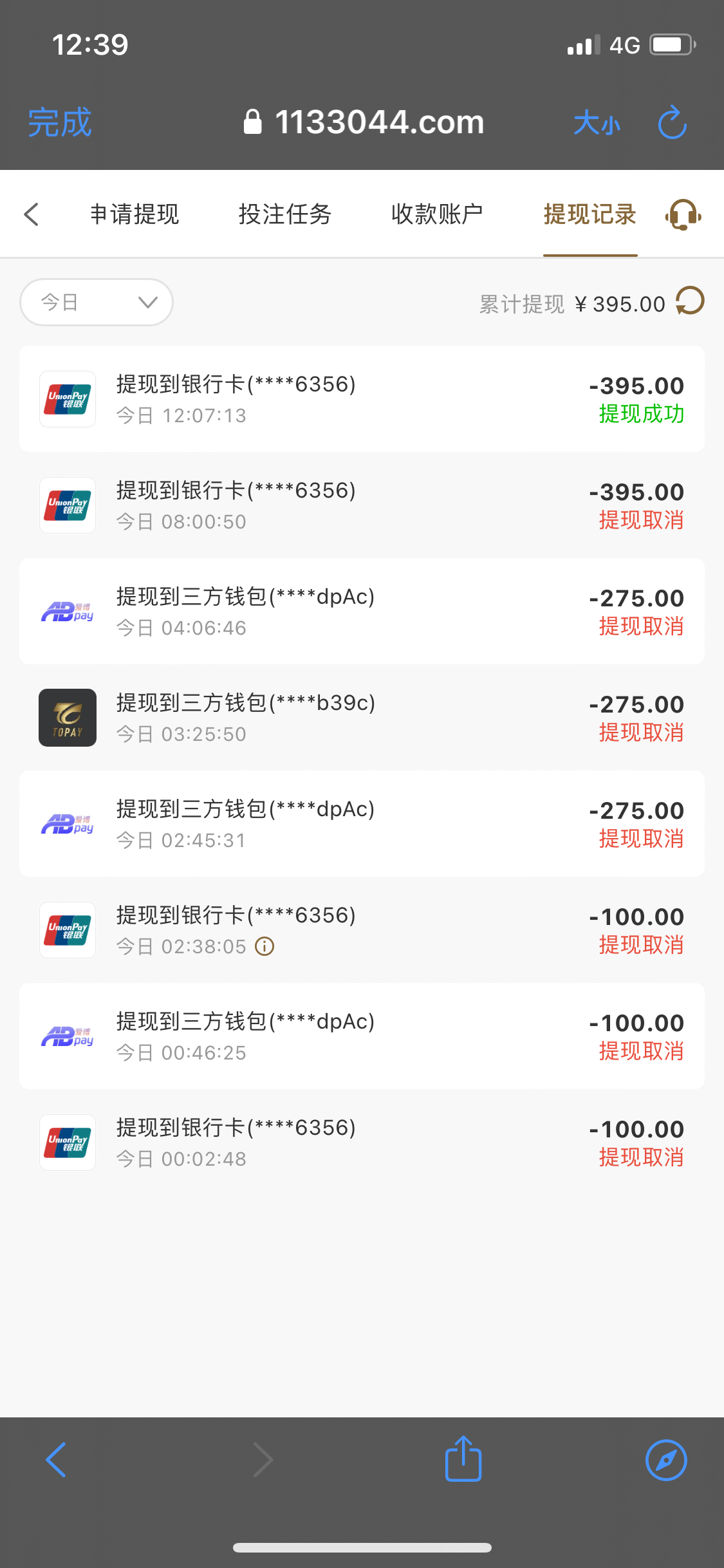724x1568 pixels.
Task: View the 03:25:50 TOPAY wallet withdrawal
Action: pos(362,717)
